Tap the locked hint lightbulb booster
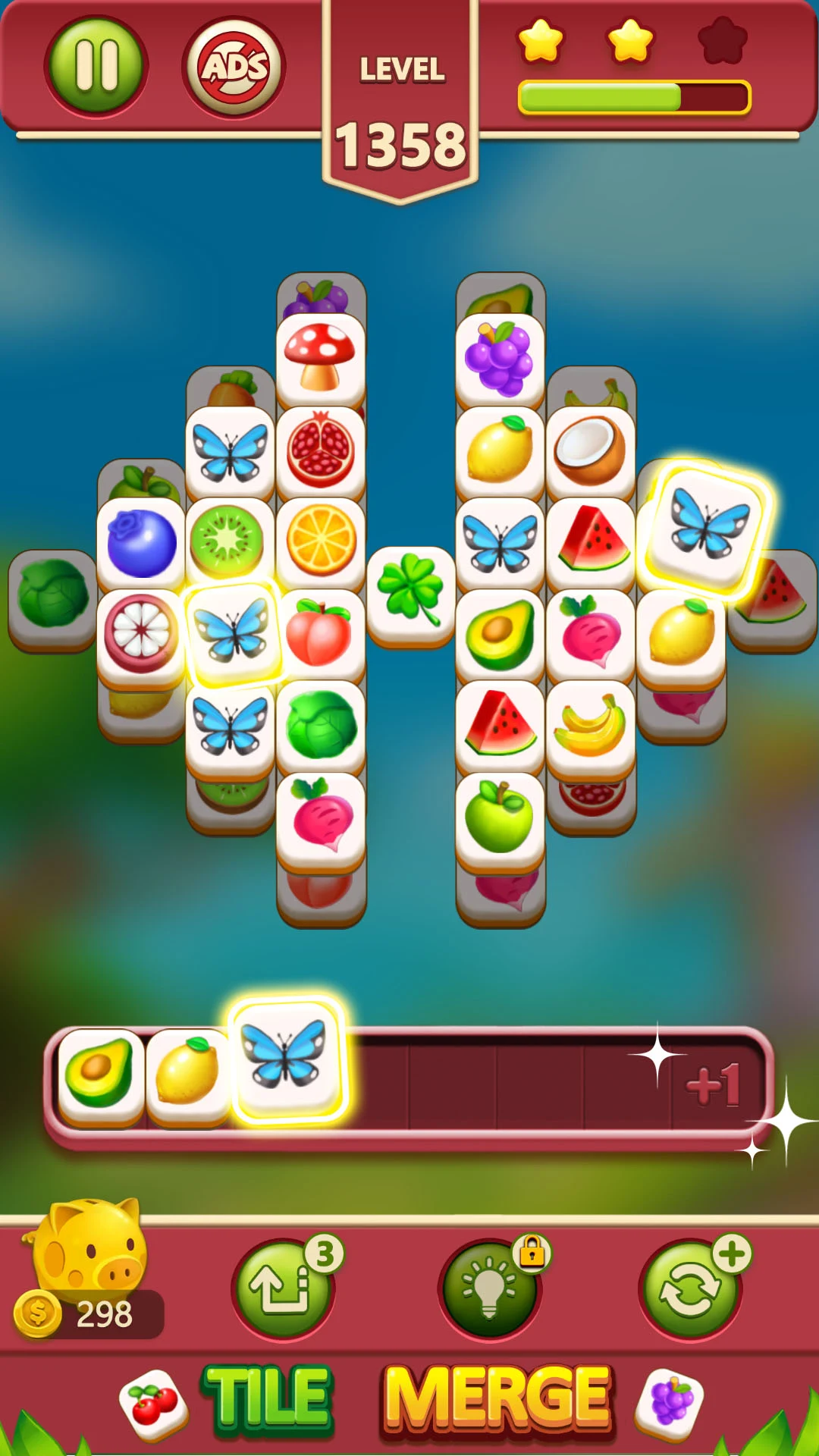The height and width of the screenshot is (1456, 819). point(490,1289)
